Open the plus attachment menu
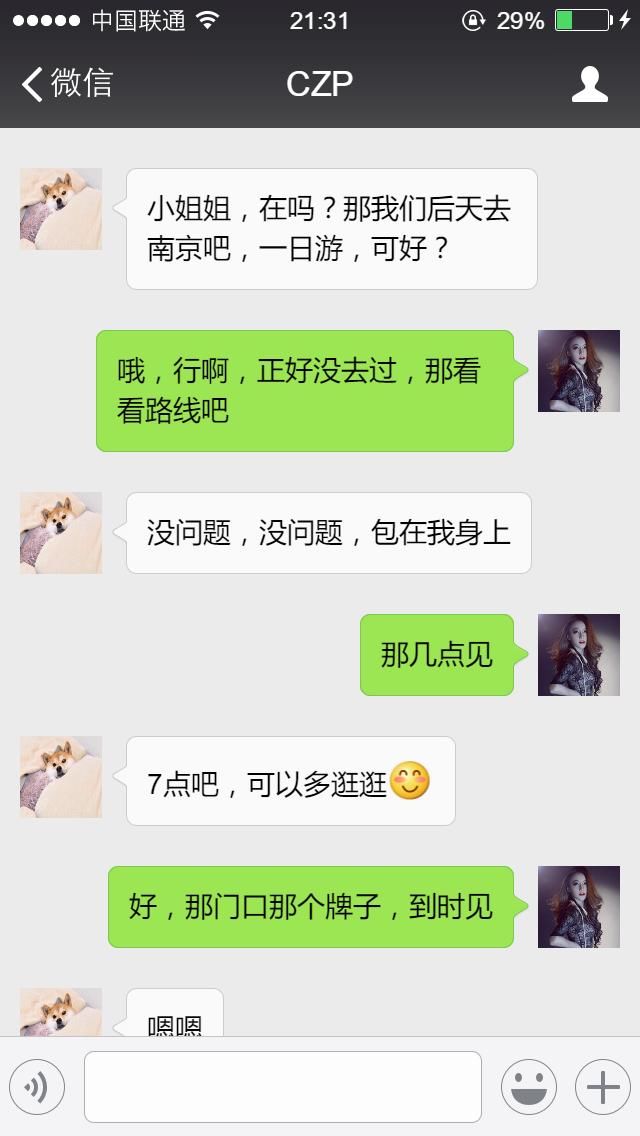 coord(602,1087)
